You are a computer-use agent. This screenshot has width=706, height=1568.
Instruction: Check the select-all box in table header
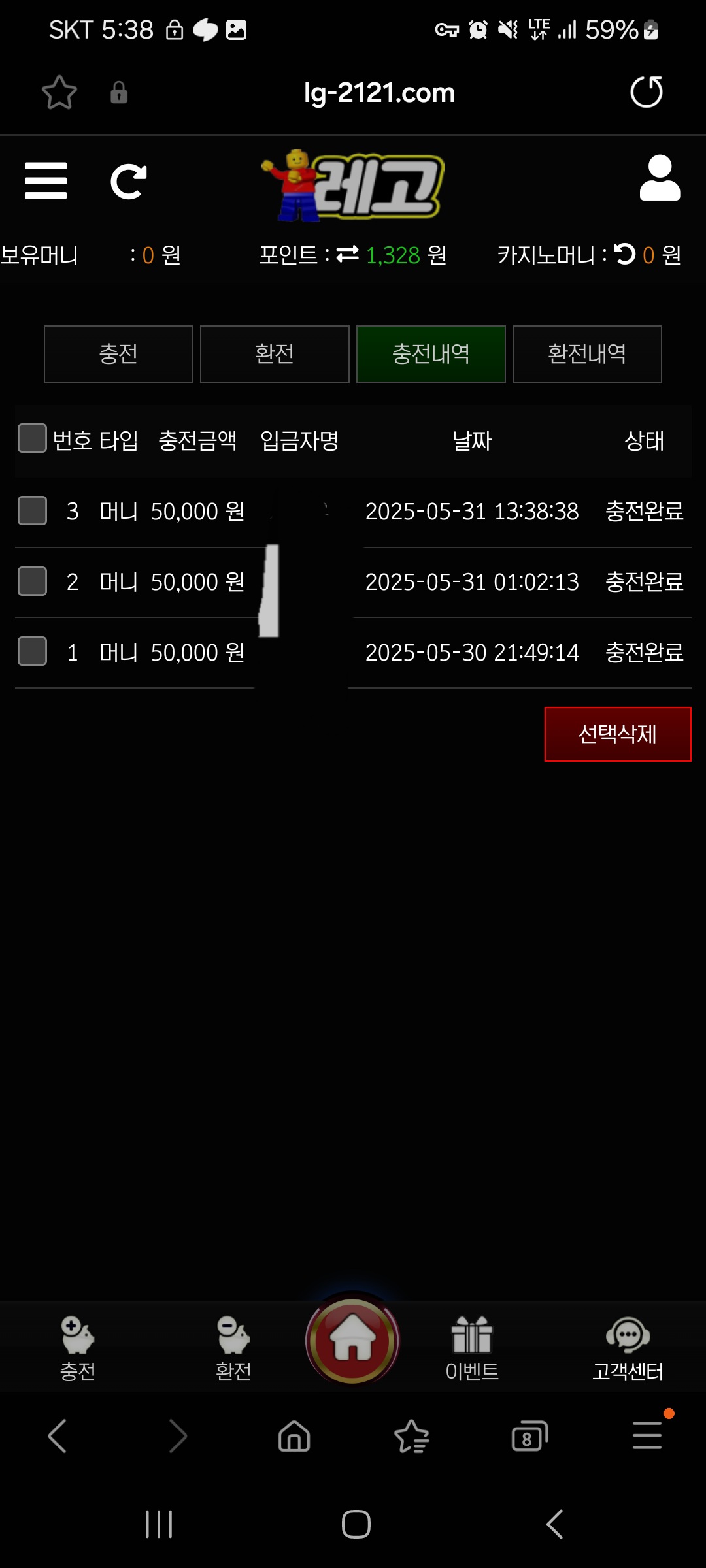32,438
